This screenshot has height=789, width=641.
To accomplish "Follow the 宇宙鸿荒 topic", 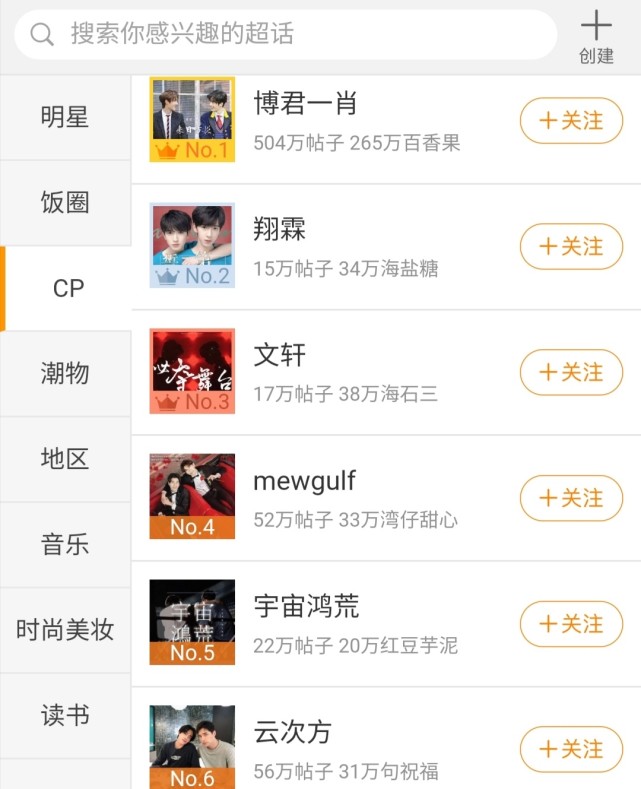I will point(571,624).
